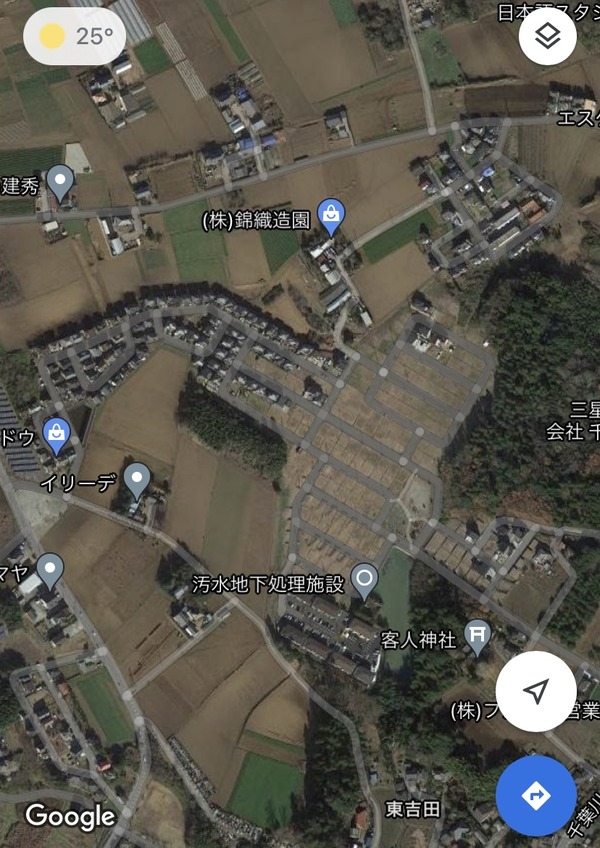Open the イリーデ place pin
Viewport: 600px width, 848px height.
click(x=137, y=480)
